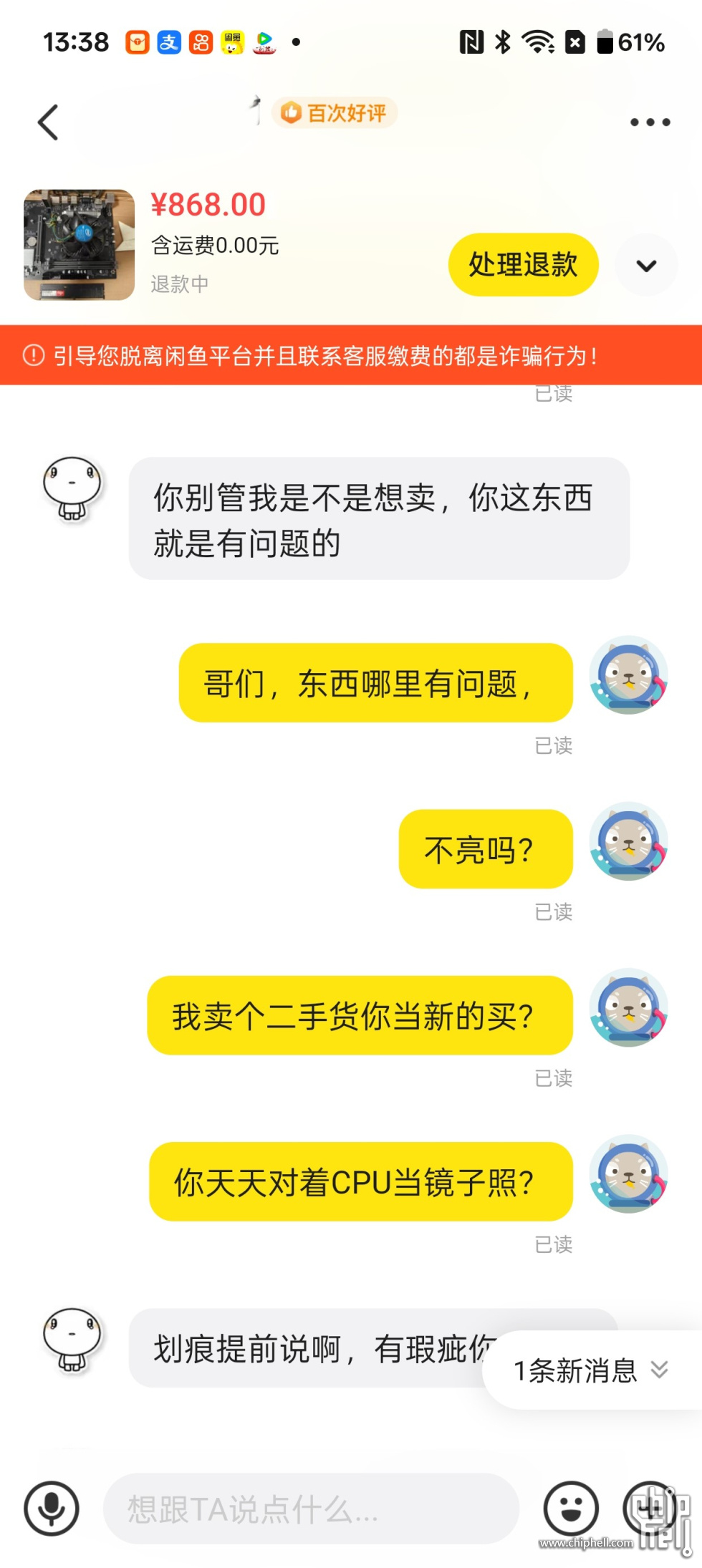Open the three-dot overflow menu
The image size is (702, 1568).
click(x=650, y=122)
